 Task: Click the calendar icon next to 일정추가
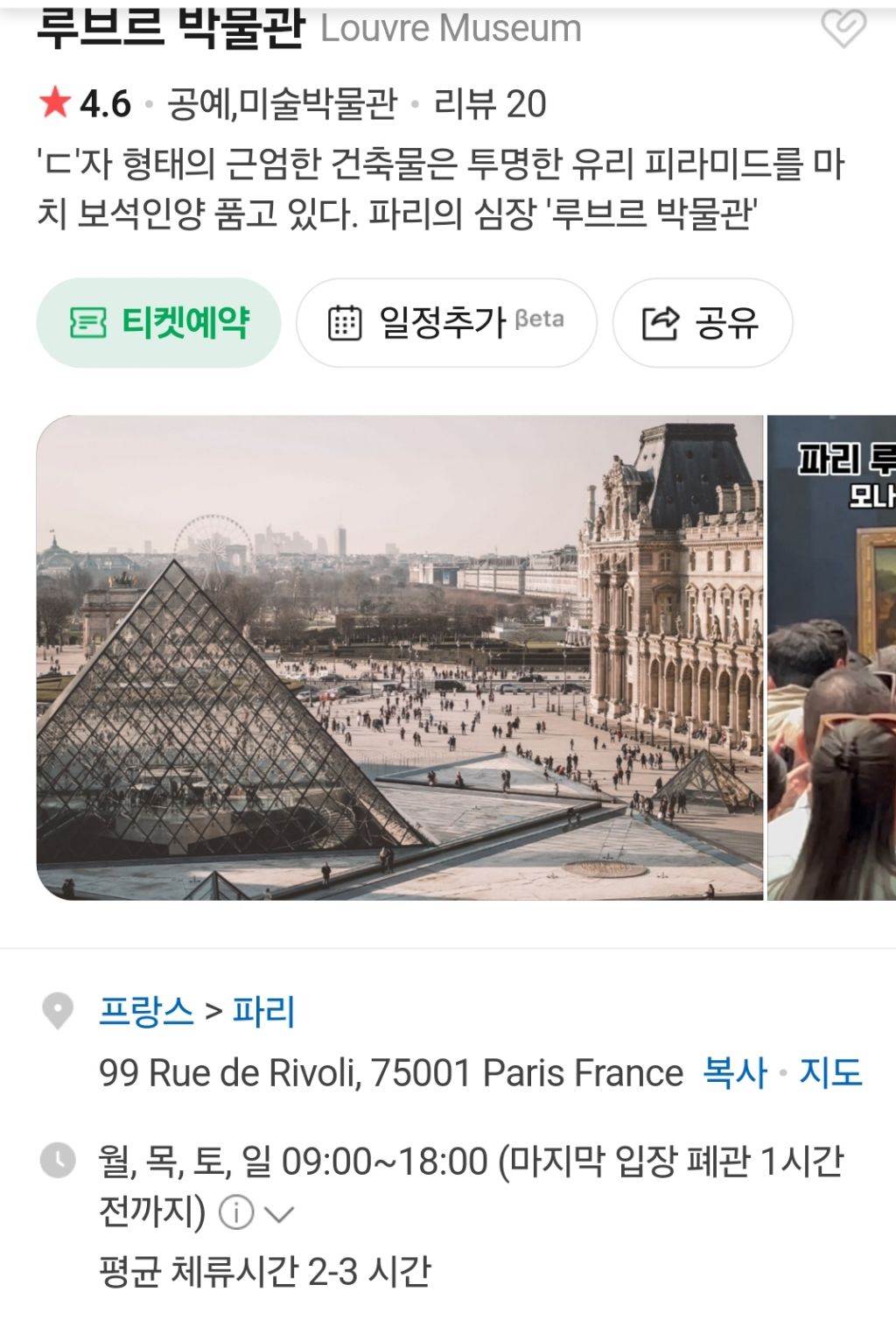[x=346, y=323]
